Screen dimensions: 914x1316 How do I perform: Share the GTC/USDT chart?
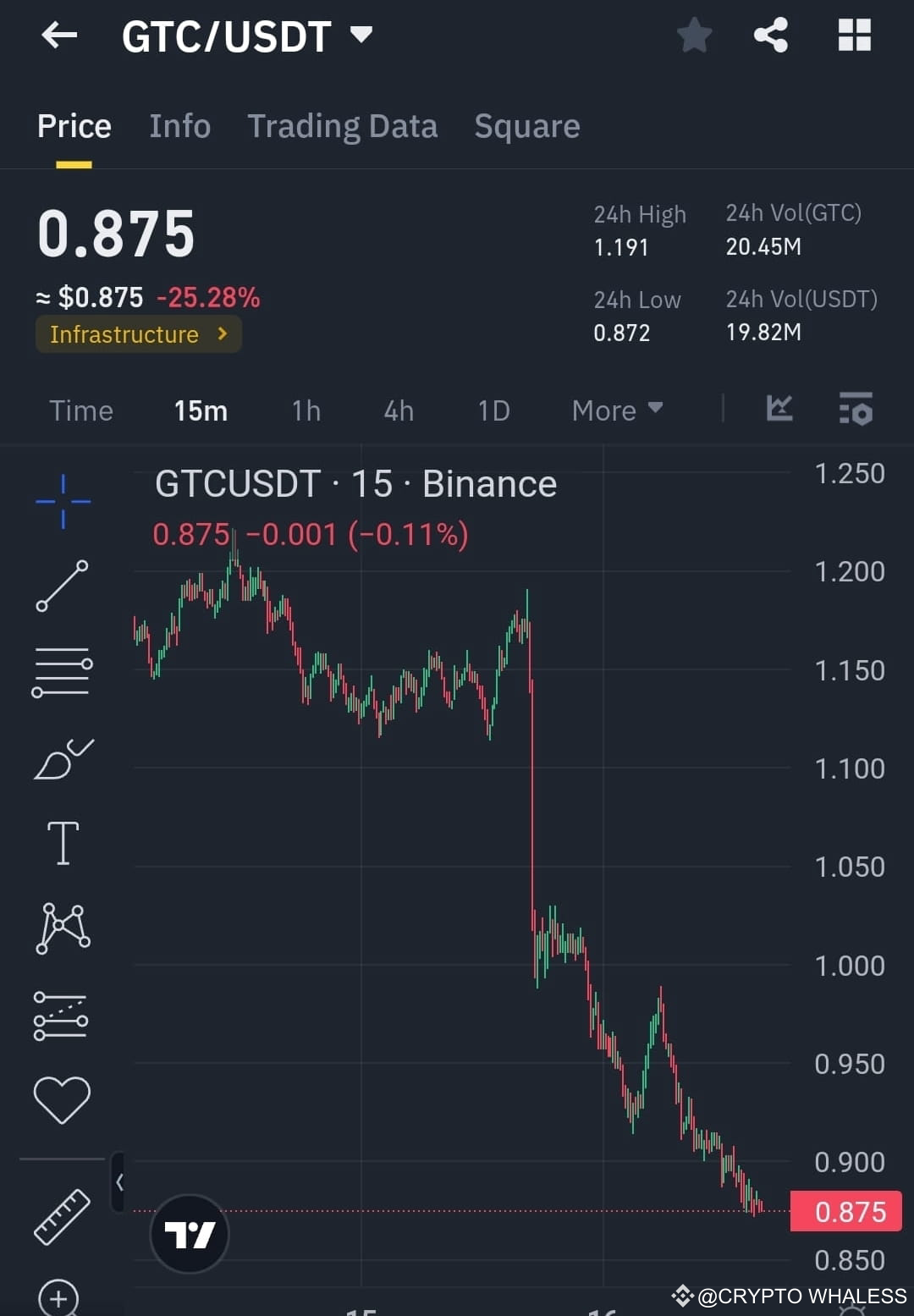coord(769,35)
